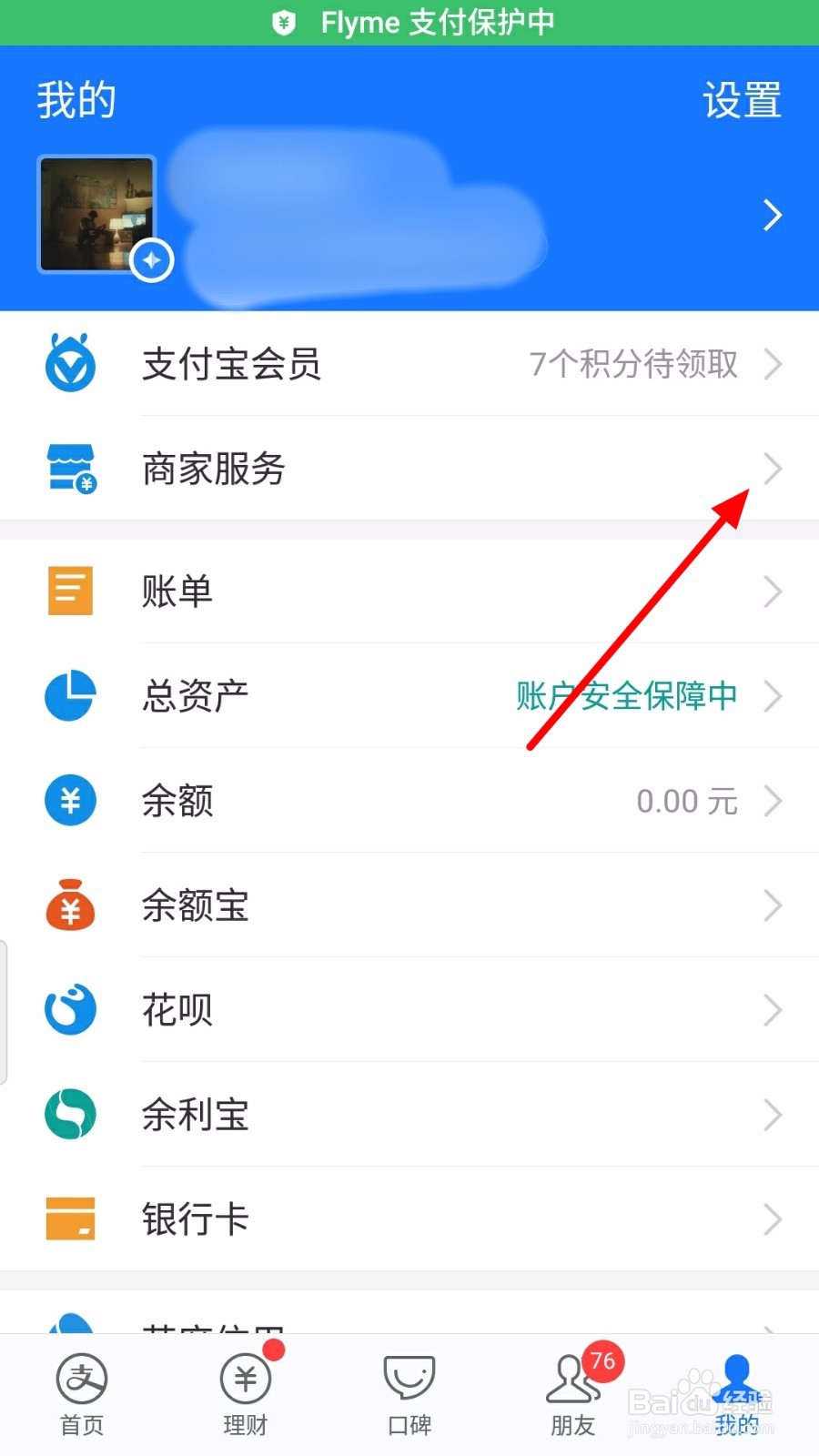Expand the 花呗 row arrow

click(x=773, y=1009)
